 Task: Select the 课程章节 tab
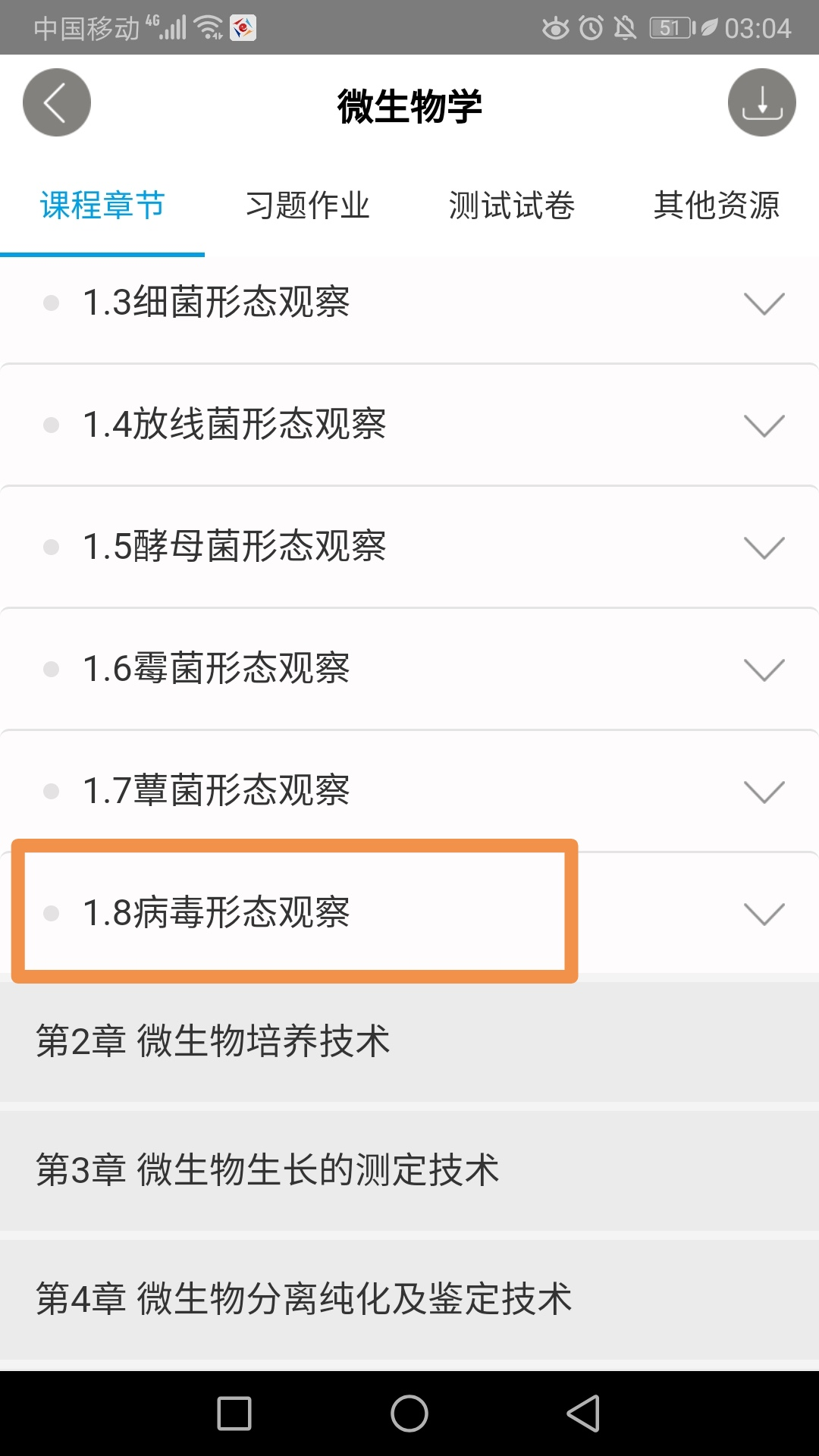click(102, 206)
